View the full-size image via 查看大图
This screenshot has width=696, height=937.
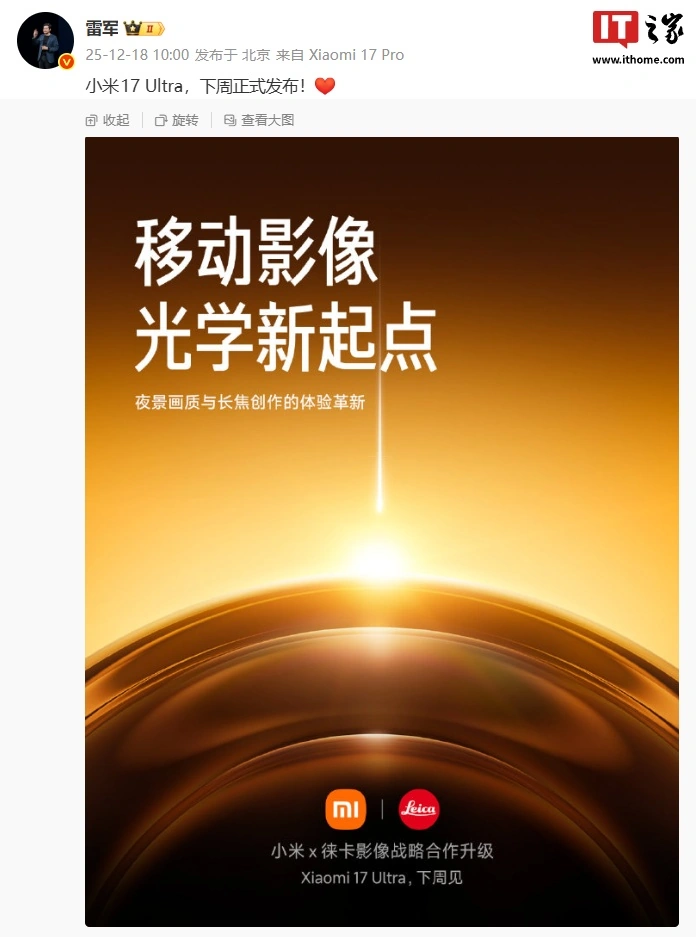coord(259,120)
